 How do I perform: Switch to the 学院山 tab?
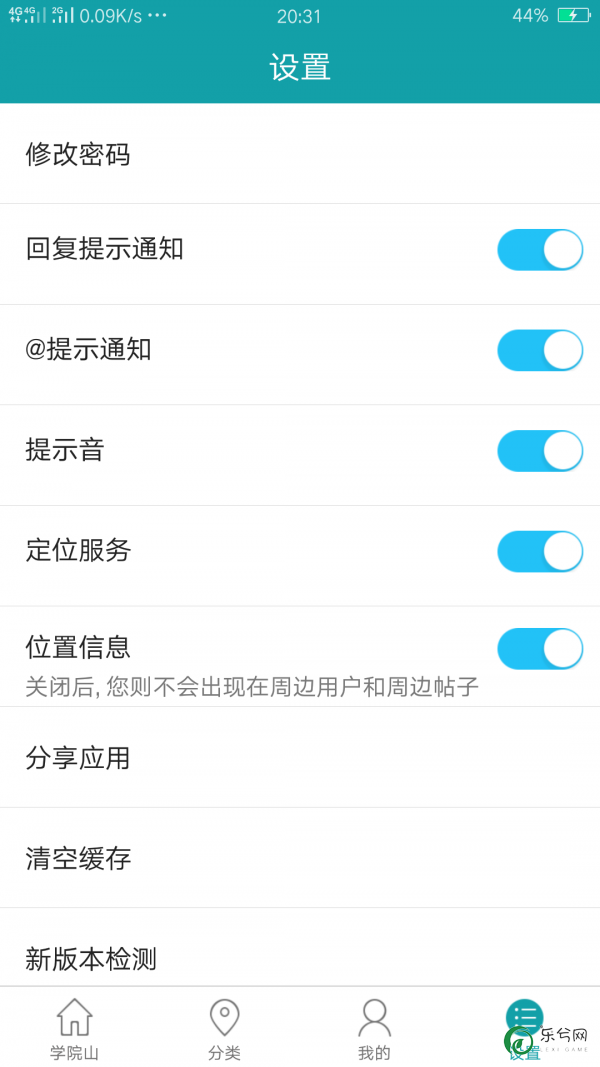(75, 1028)
